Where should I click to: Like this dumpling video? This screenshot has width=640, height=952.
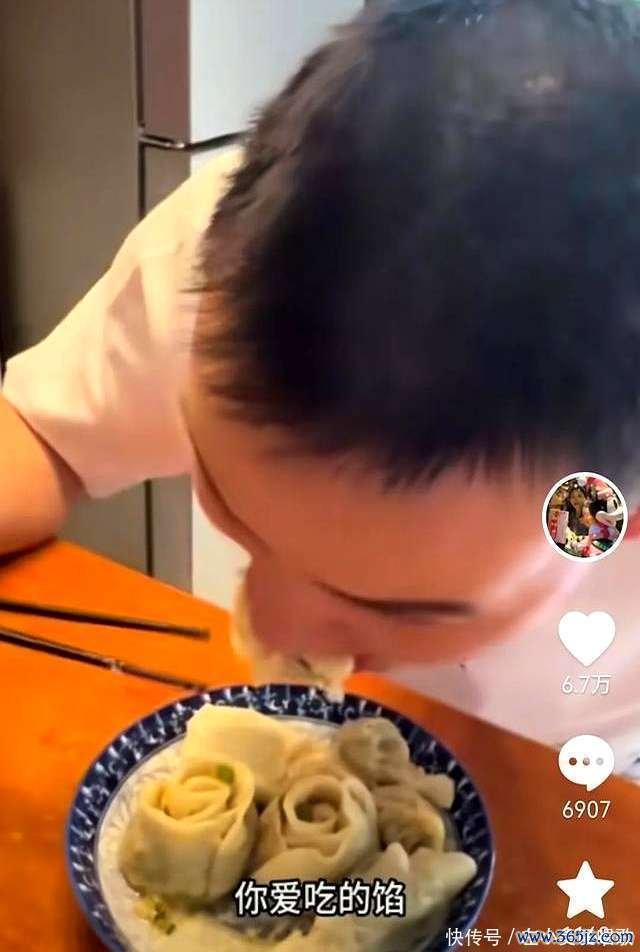click(x=586, y=639)
